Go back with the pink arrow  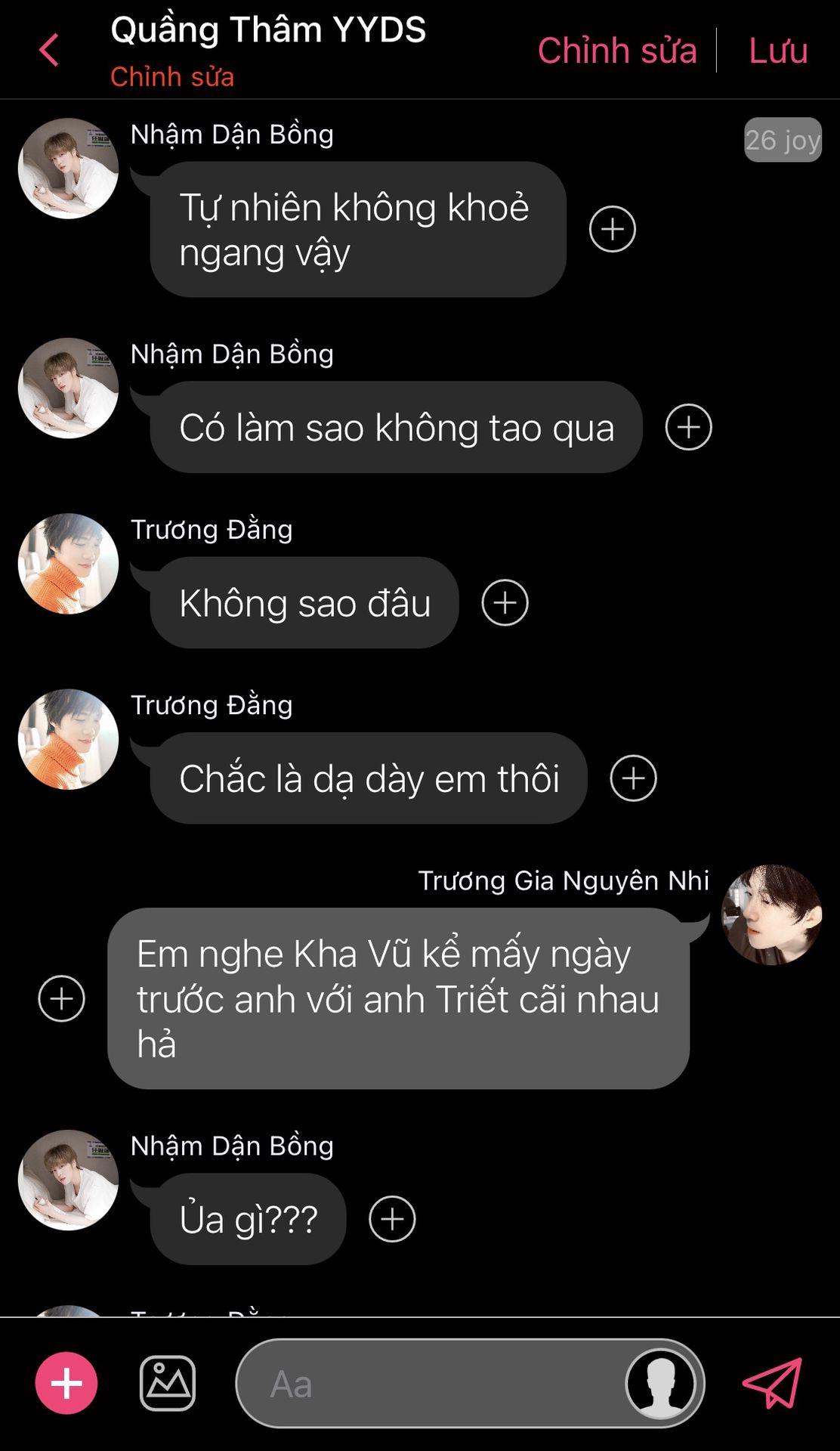click(x=48, y=50)
